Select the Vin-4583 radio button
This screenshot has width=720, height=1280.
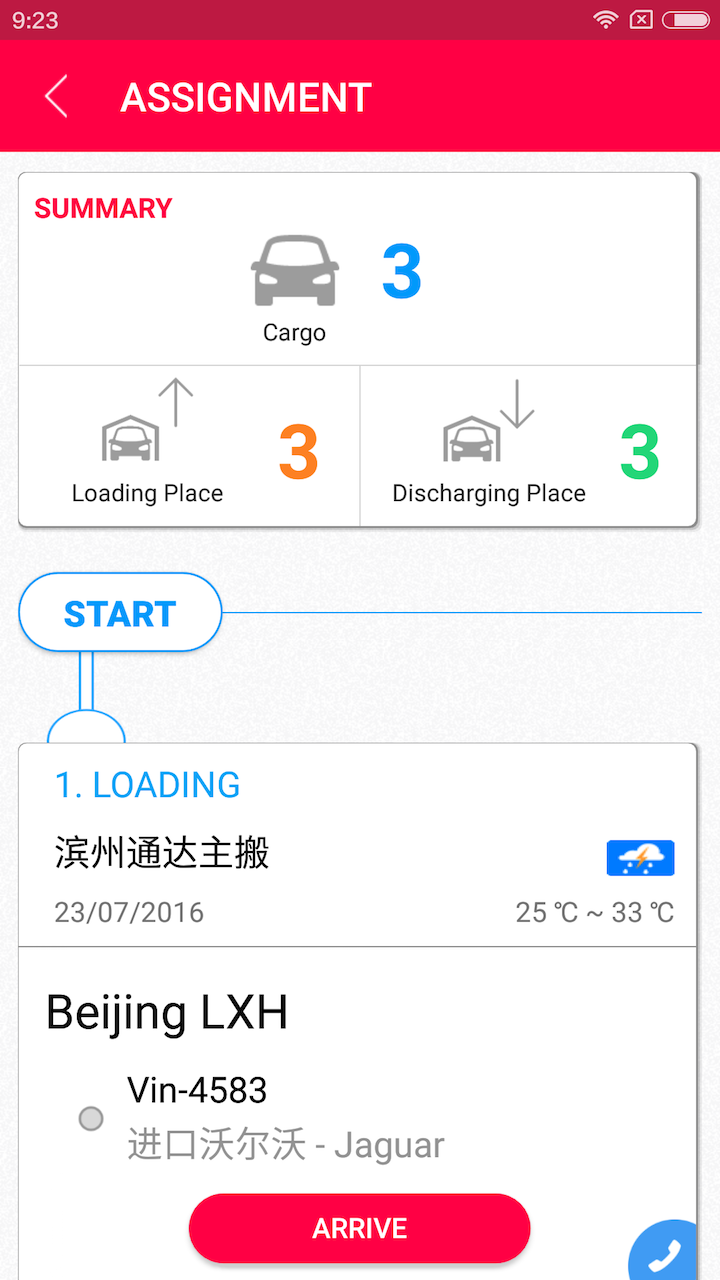coord(91,1118)
